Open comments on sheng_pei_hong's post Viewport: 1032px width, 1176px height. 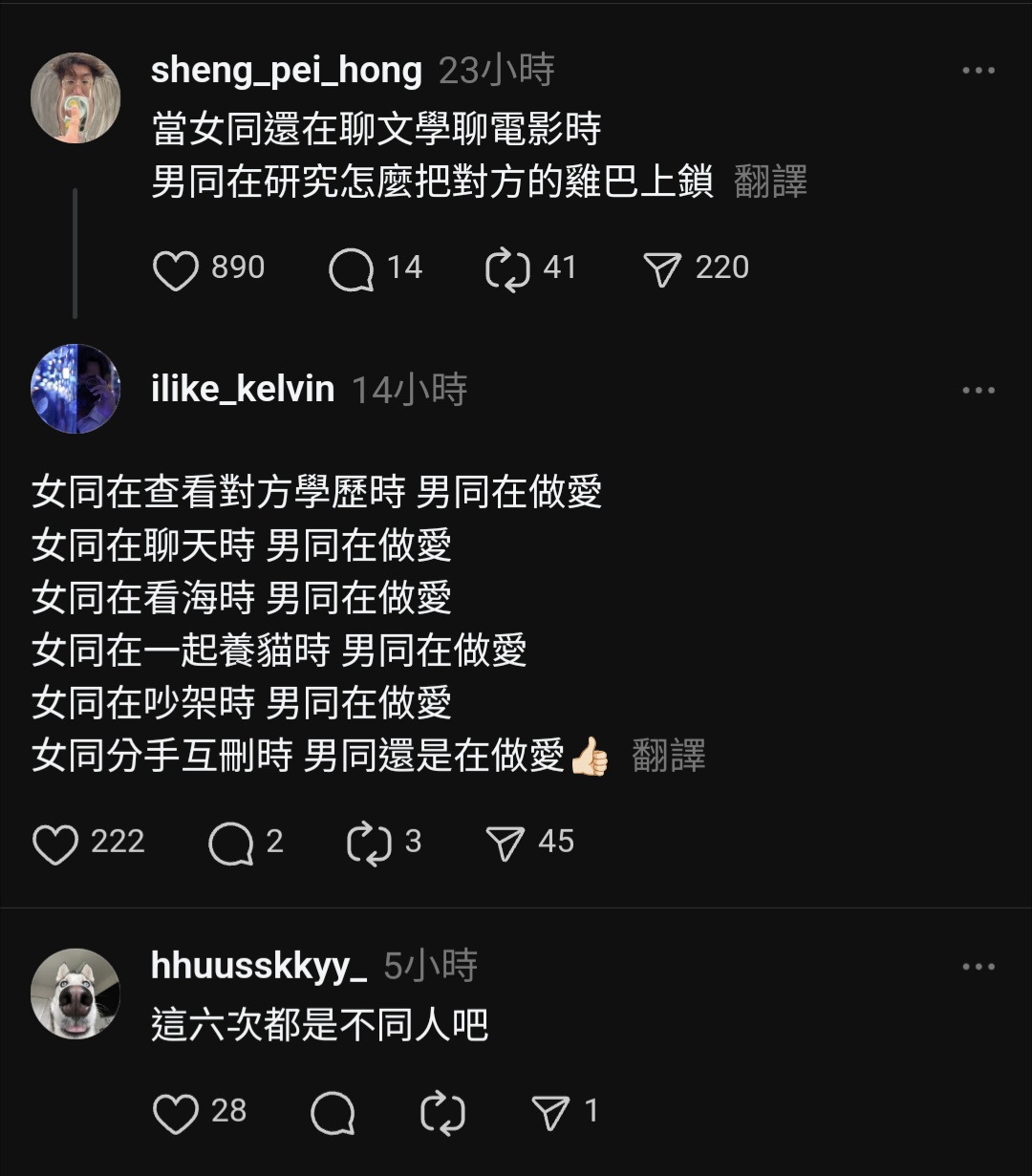[x=351, y=269]
